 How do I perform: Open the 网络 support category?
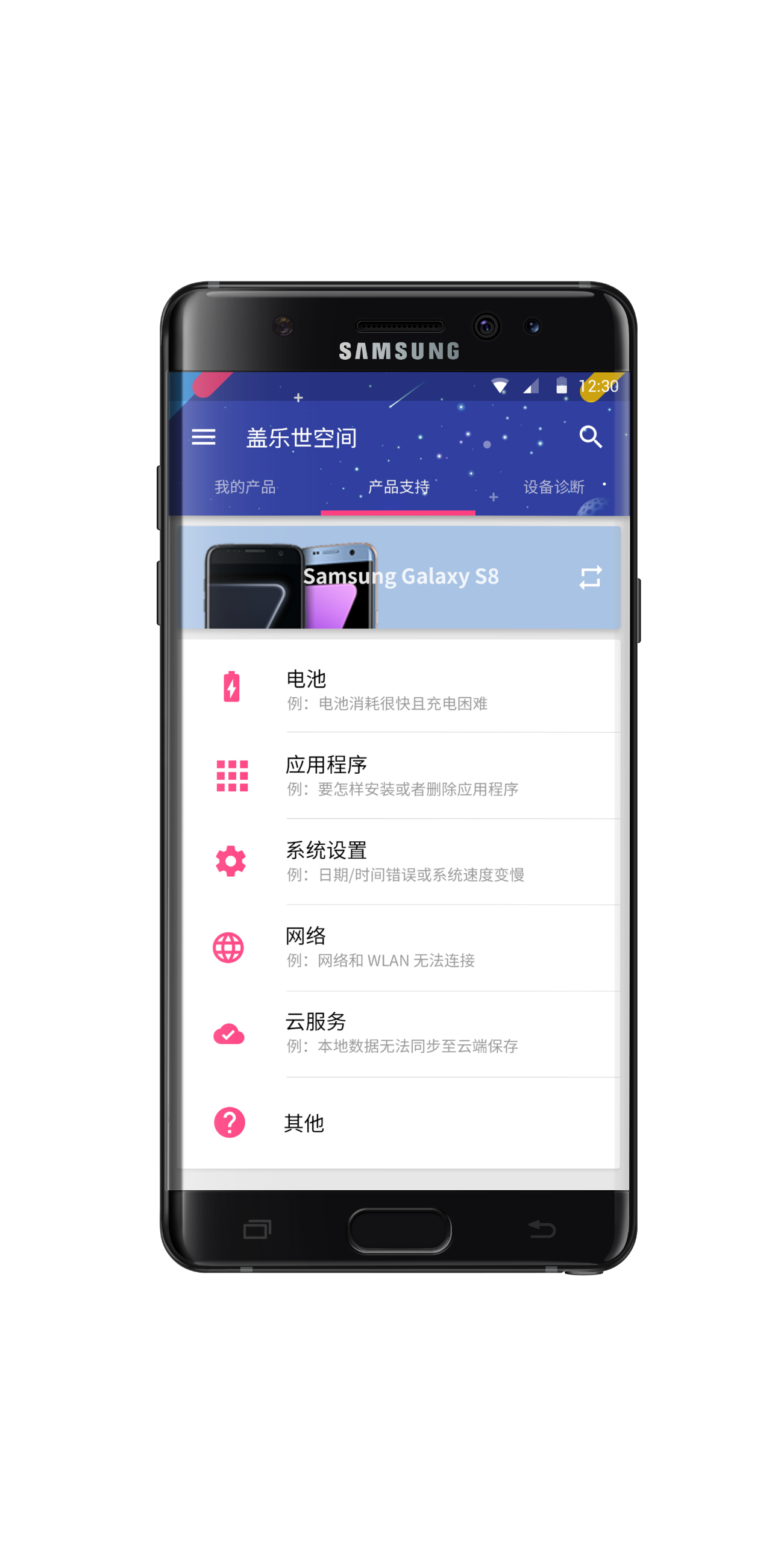(x=400, y=947)
